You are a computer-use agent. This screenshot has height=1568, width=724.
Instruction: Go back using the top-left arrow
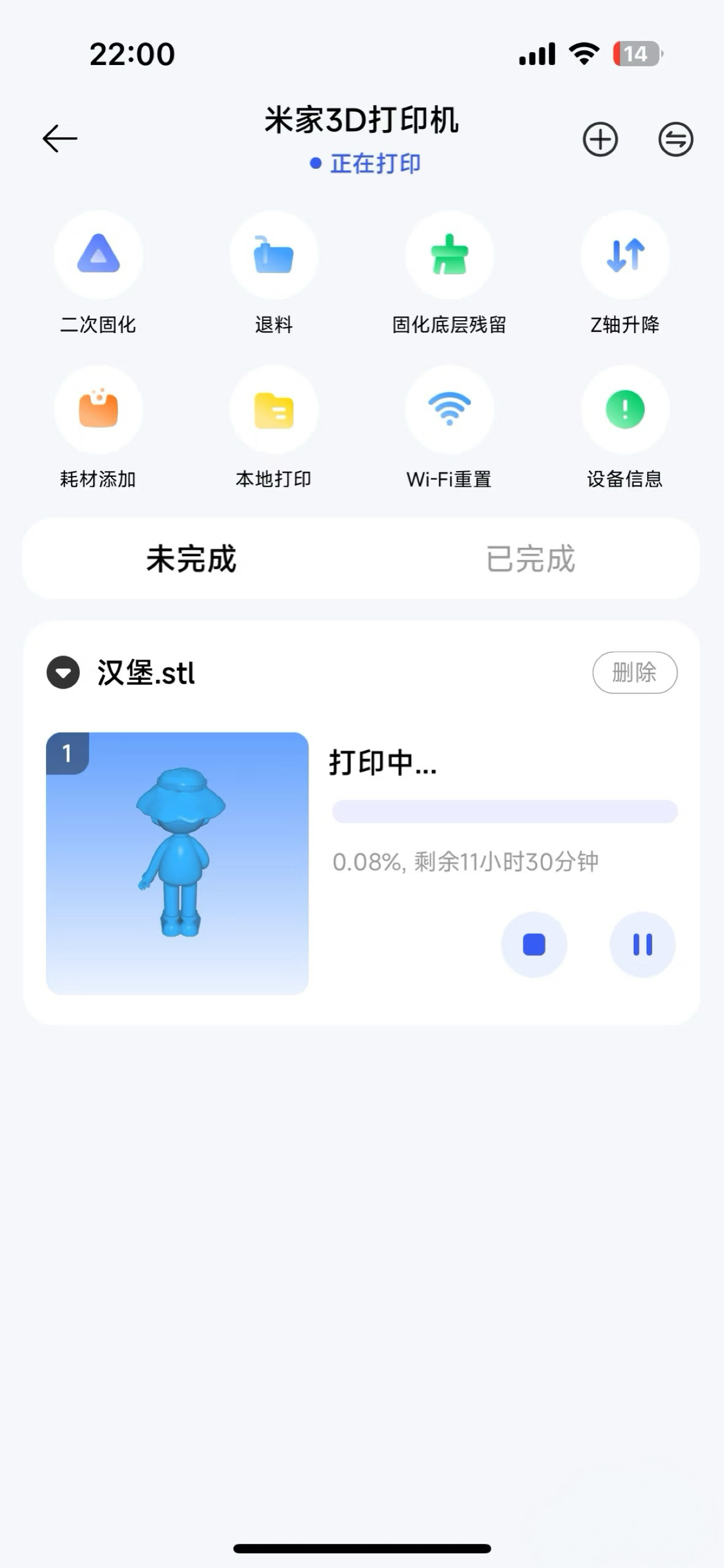(59, 139)
